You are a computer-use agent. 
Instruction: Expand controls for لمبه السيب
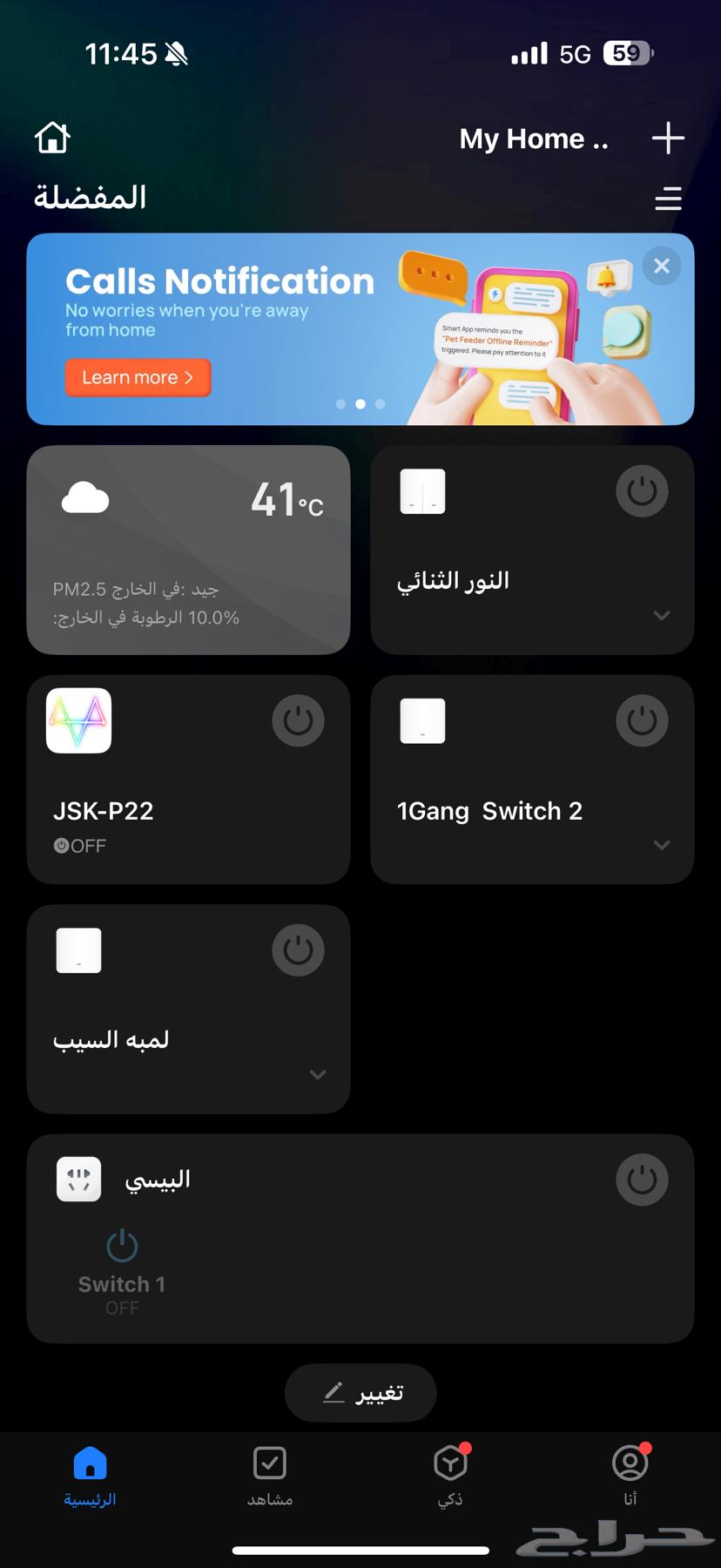point(317,1074)
